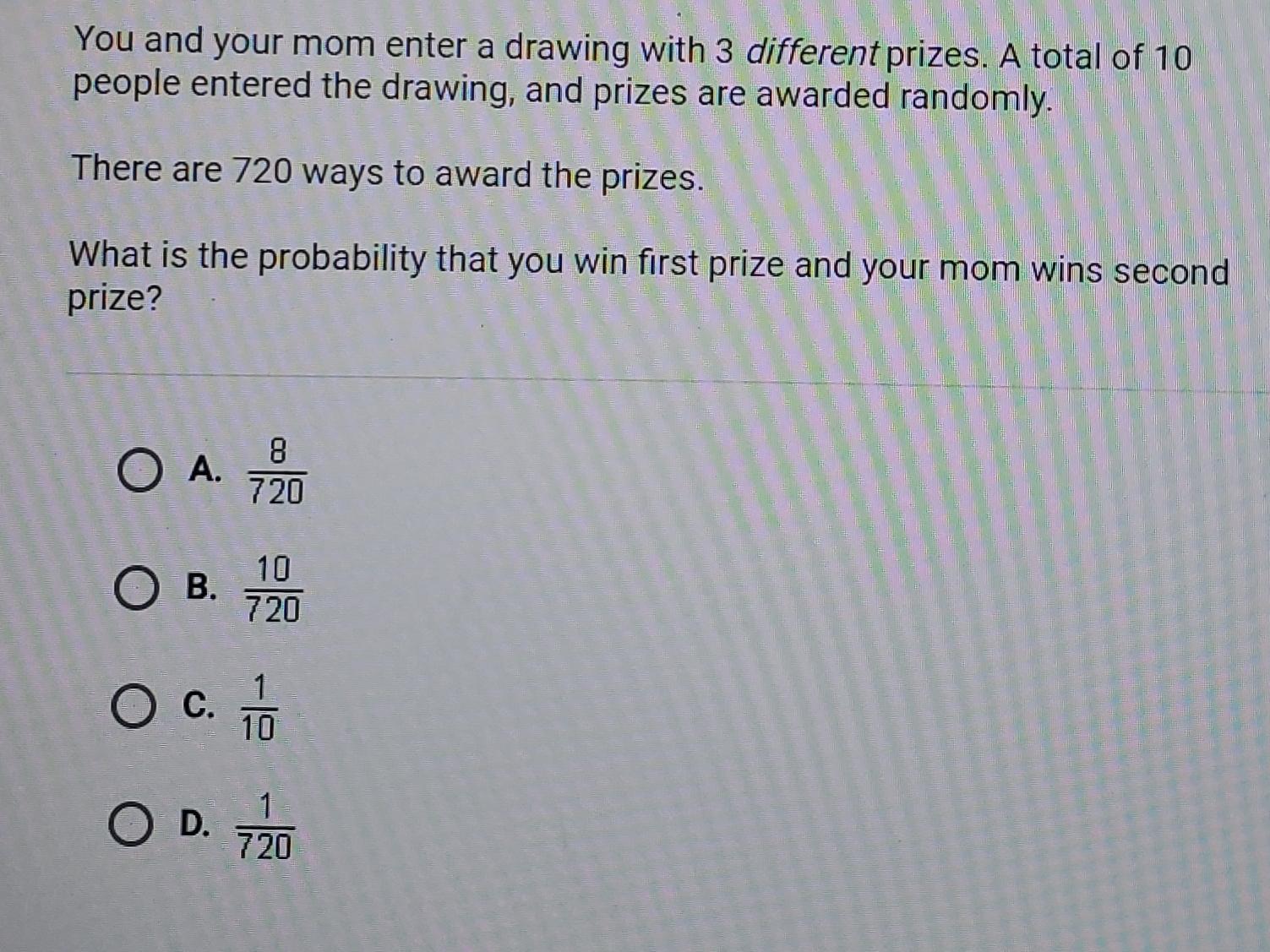The height and width of the screenshot is (952, 1270).
Task: Pick answer C, 1 over 10
Action: 134,706
